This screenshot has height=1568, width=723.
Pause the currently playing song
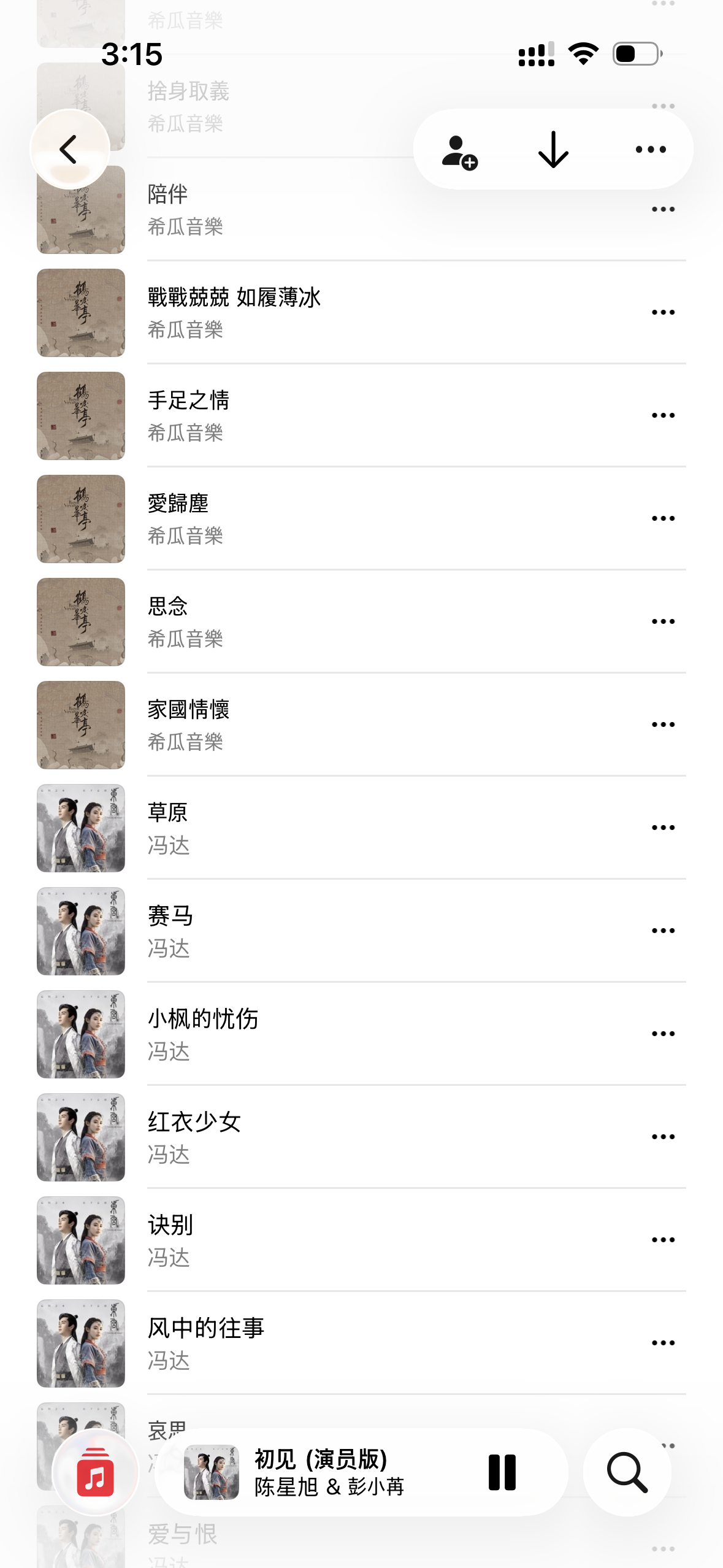pyautogui.click(x=502, y=1472)
